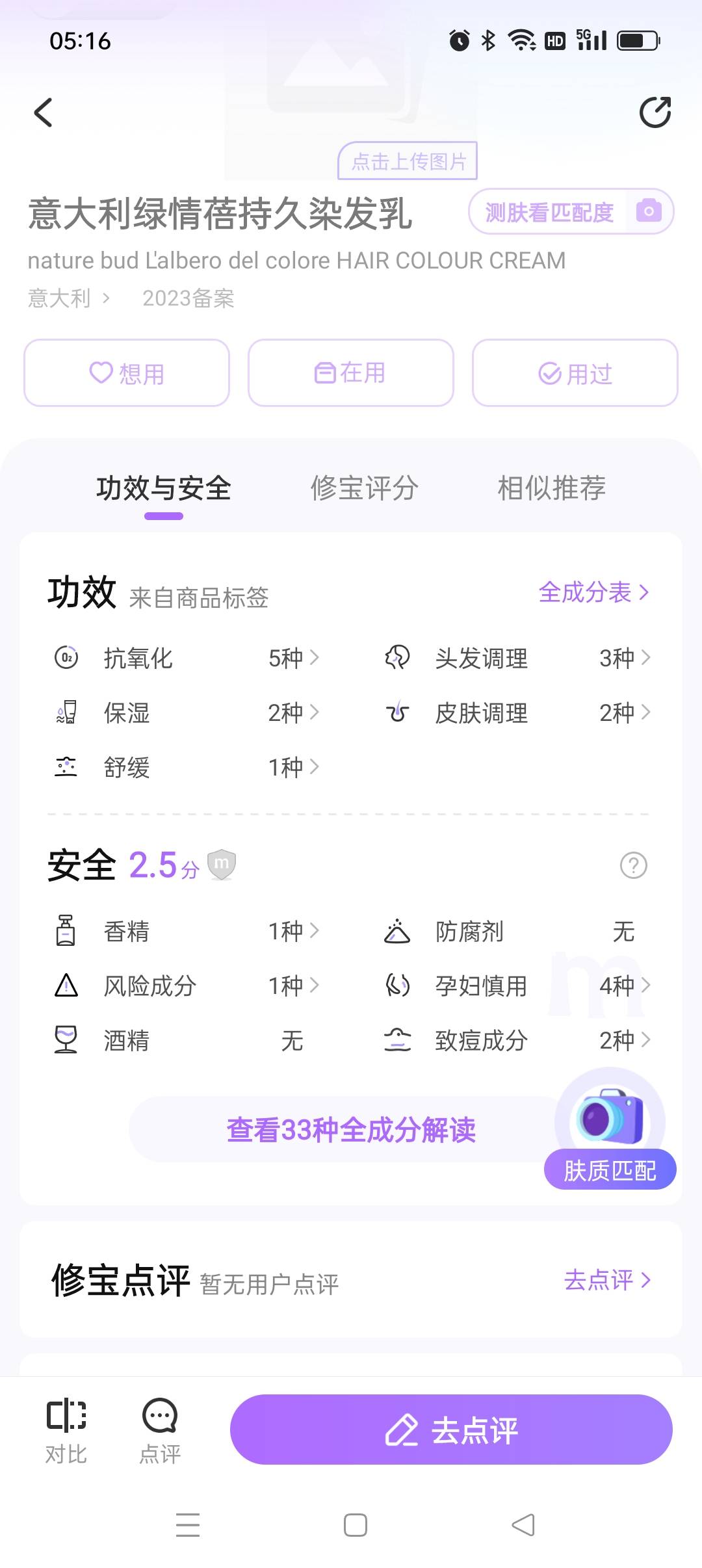The width and height of the screenshot is (702, 1568).
Task: Mark product as 想用 wishlist
Action: click(126, 373)
